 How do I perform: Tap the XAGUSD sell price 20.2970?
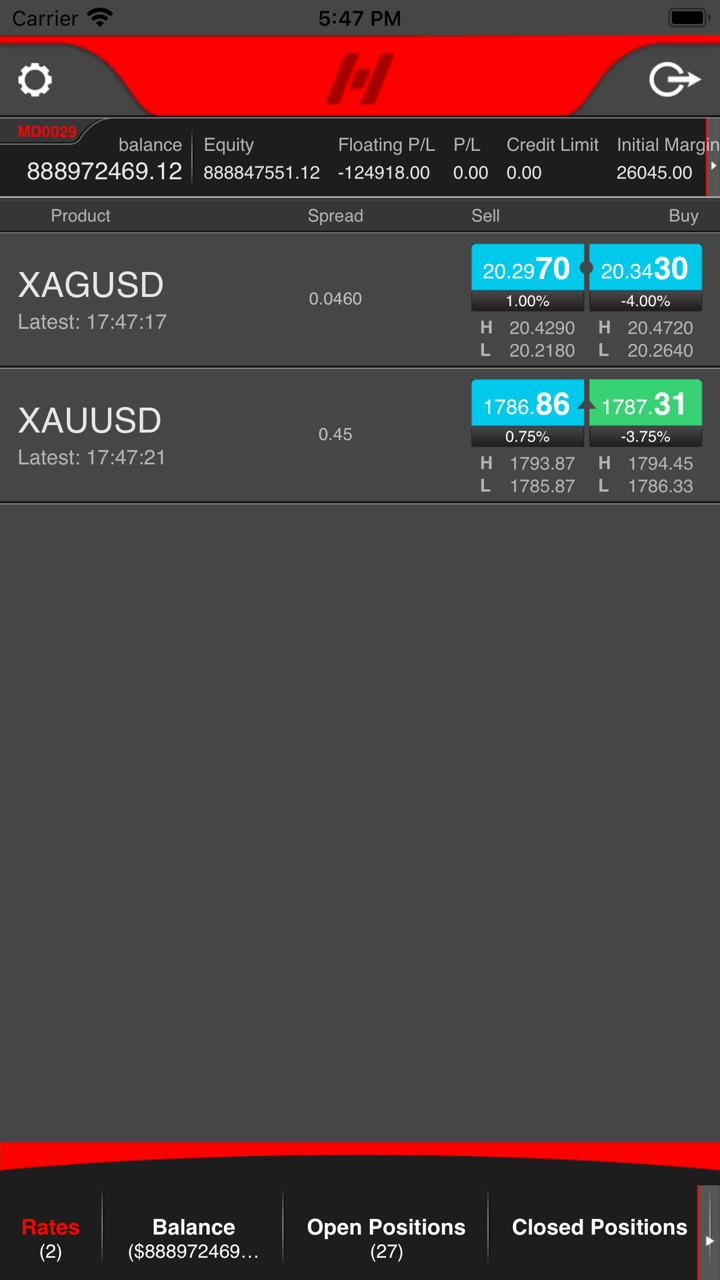[x=527, y=269]
